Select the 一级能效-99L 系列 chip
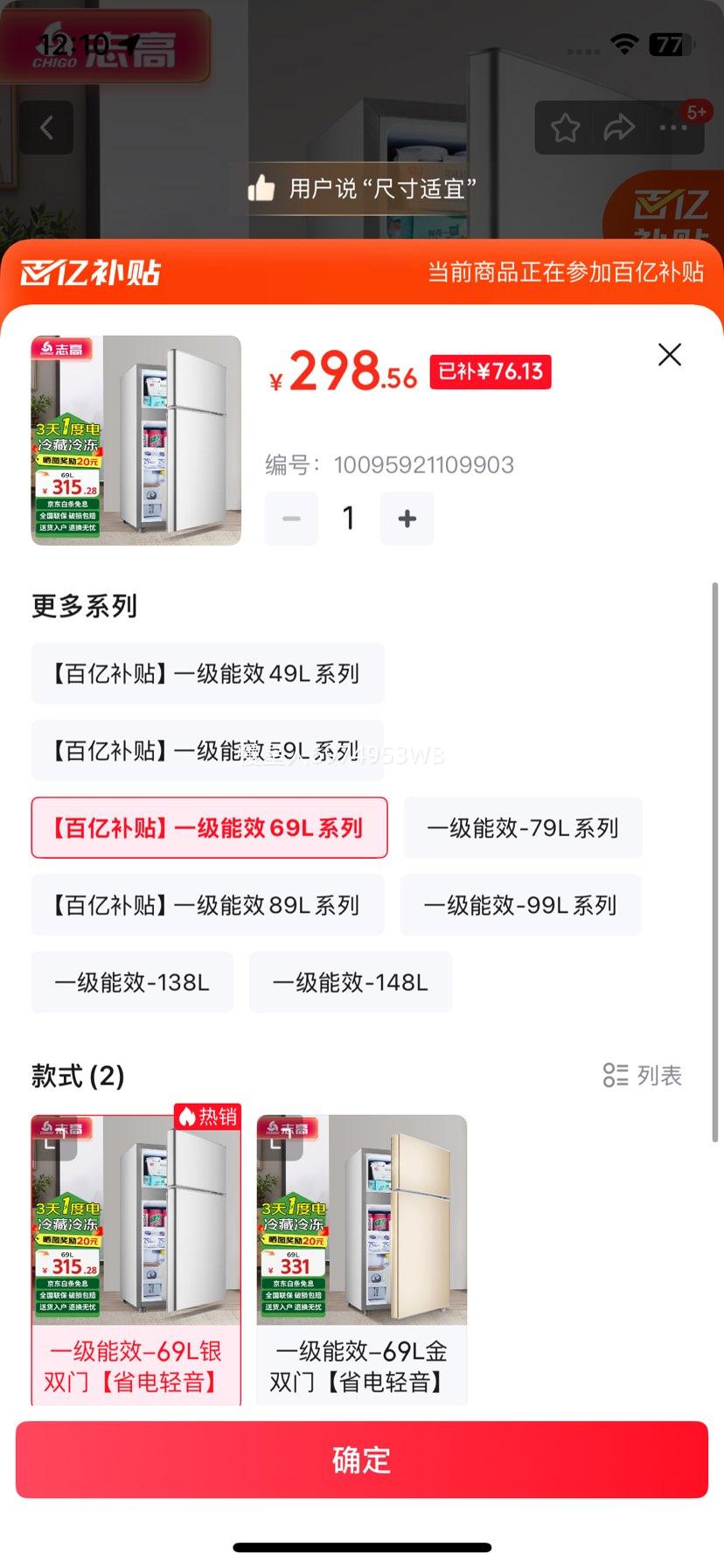This screenshot has width=724, height=1568. click(520, 905)
